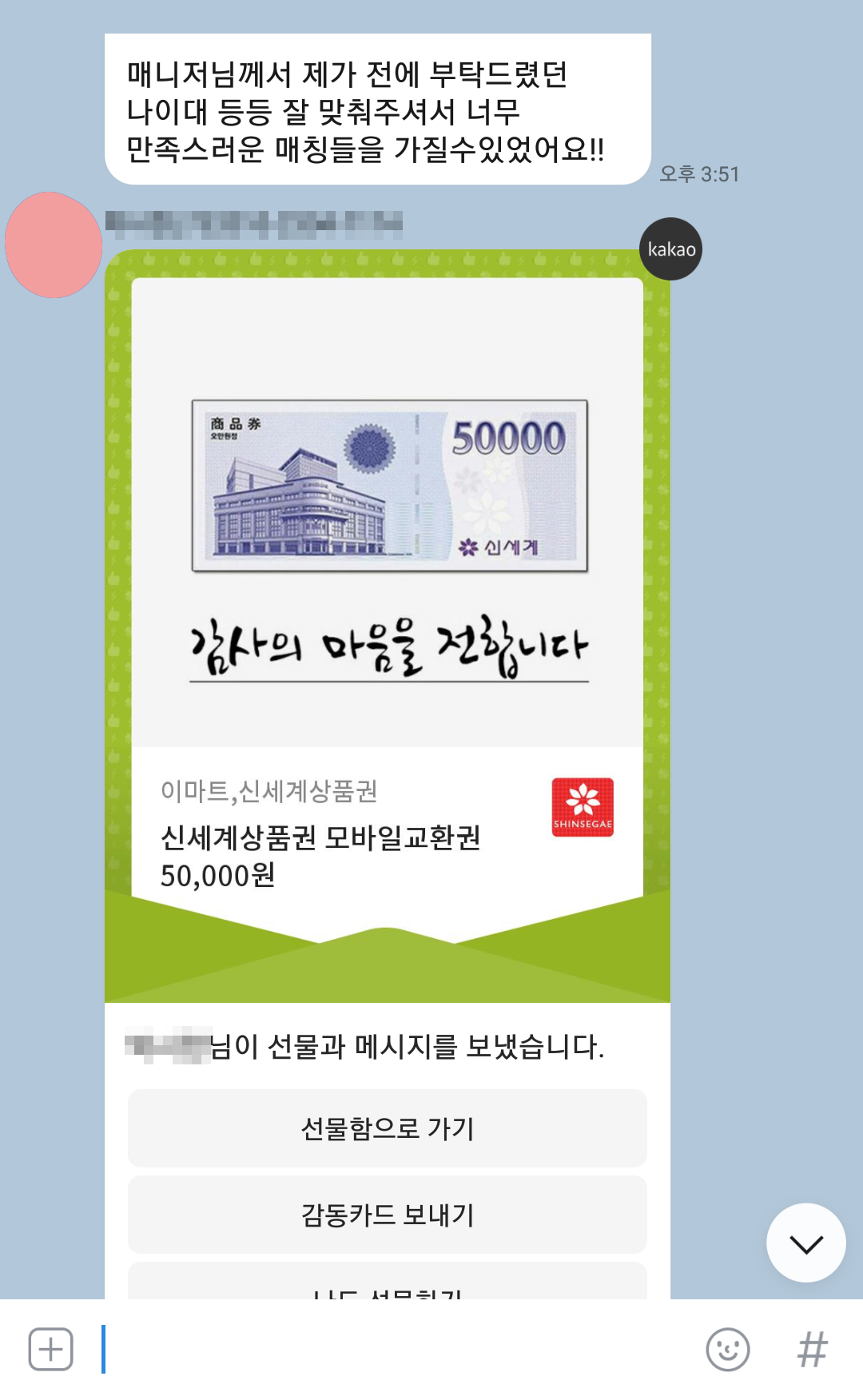Open the hashtag search
The height and width of the screenshot is (1400, 863).
point(813,1349)
